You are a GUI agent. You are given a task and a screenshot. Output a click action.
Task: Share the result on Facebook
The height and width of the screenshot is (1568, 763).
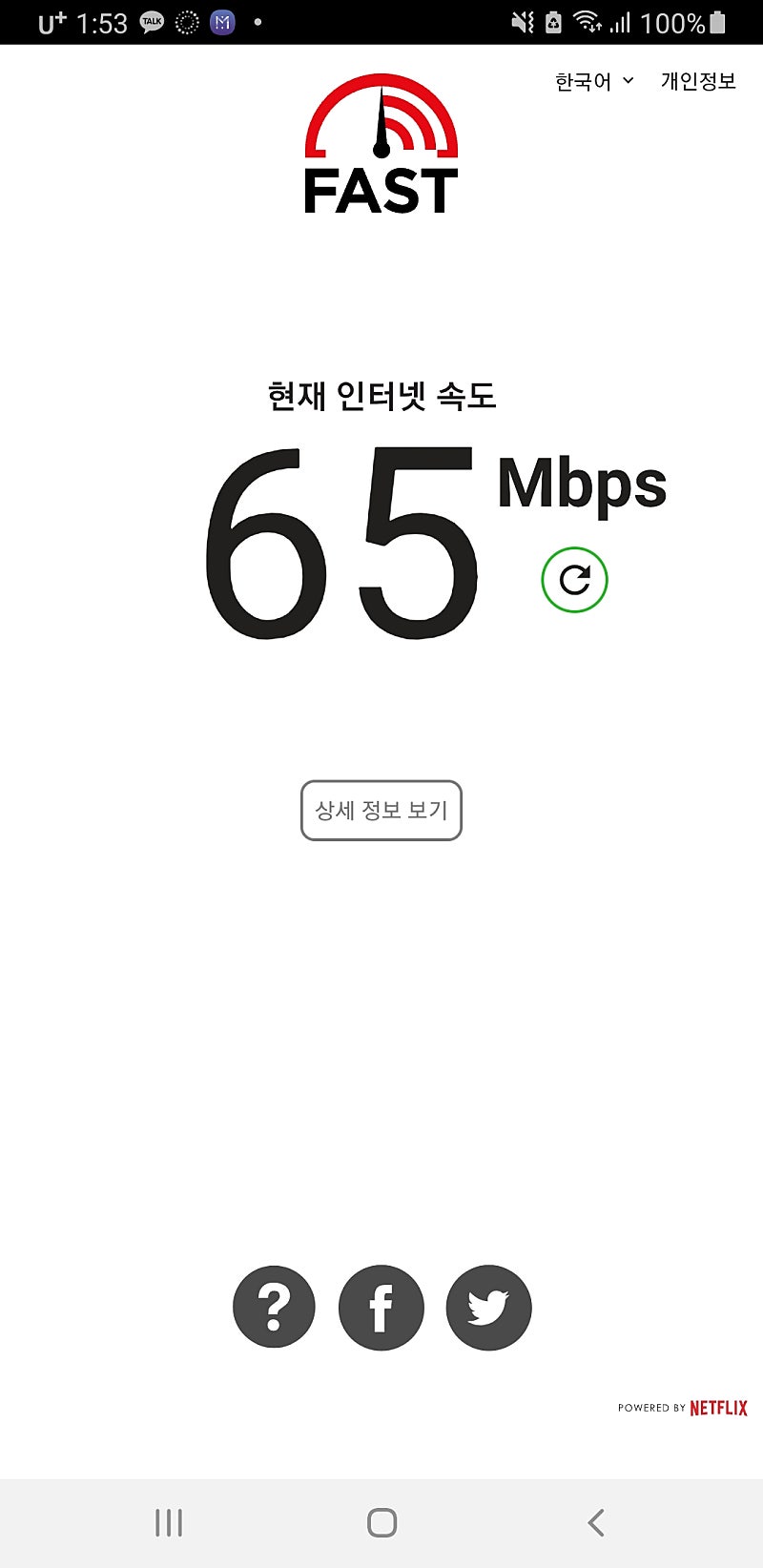click(381, 1307)
